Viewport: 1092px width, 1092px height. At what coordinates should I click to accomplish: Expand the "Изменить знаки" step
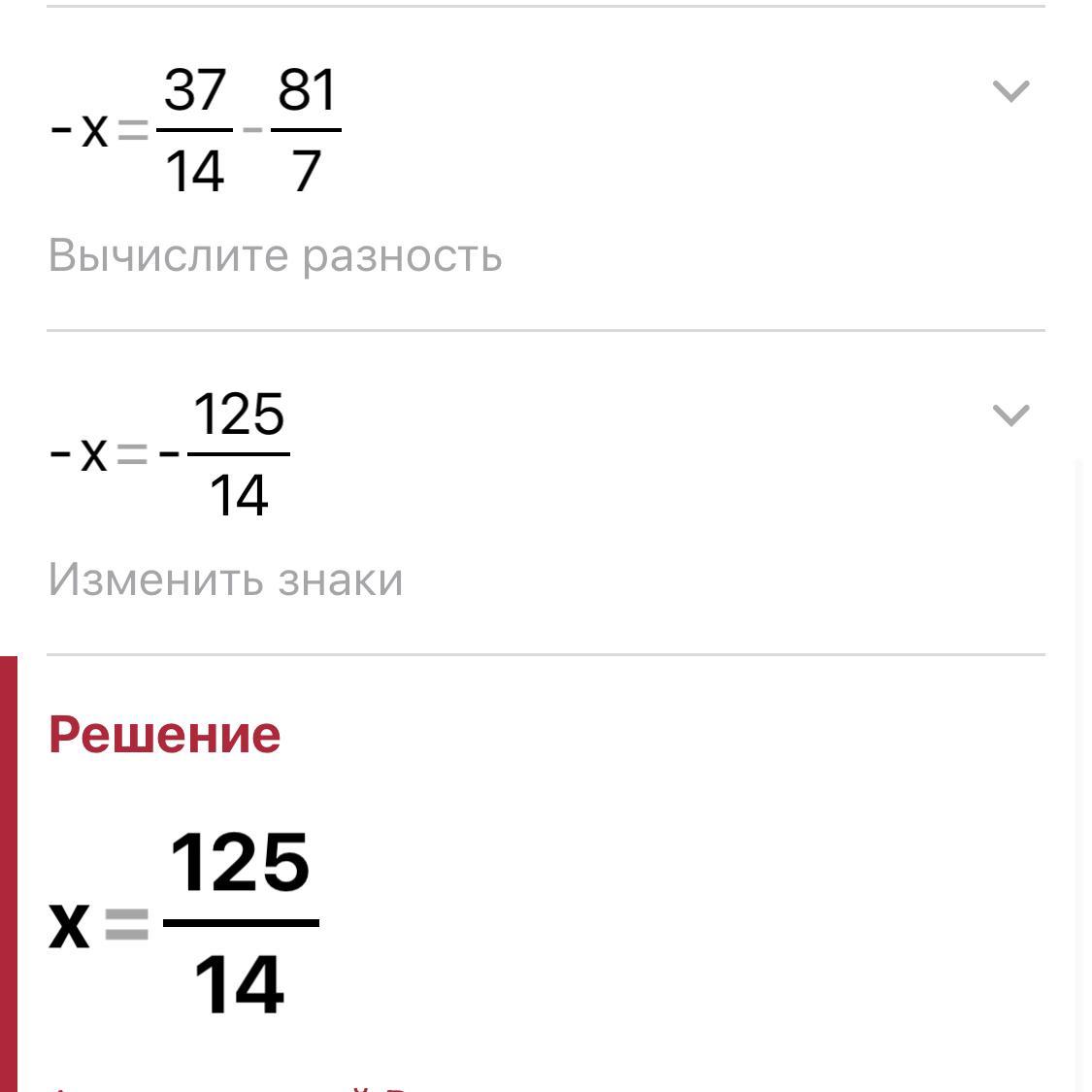[1010, 415]
